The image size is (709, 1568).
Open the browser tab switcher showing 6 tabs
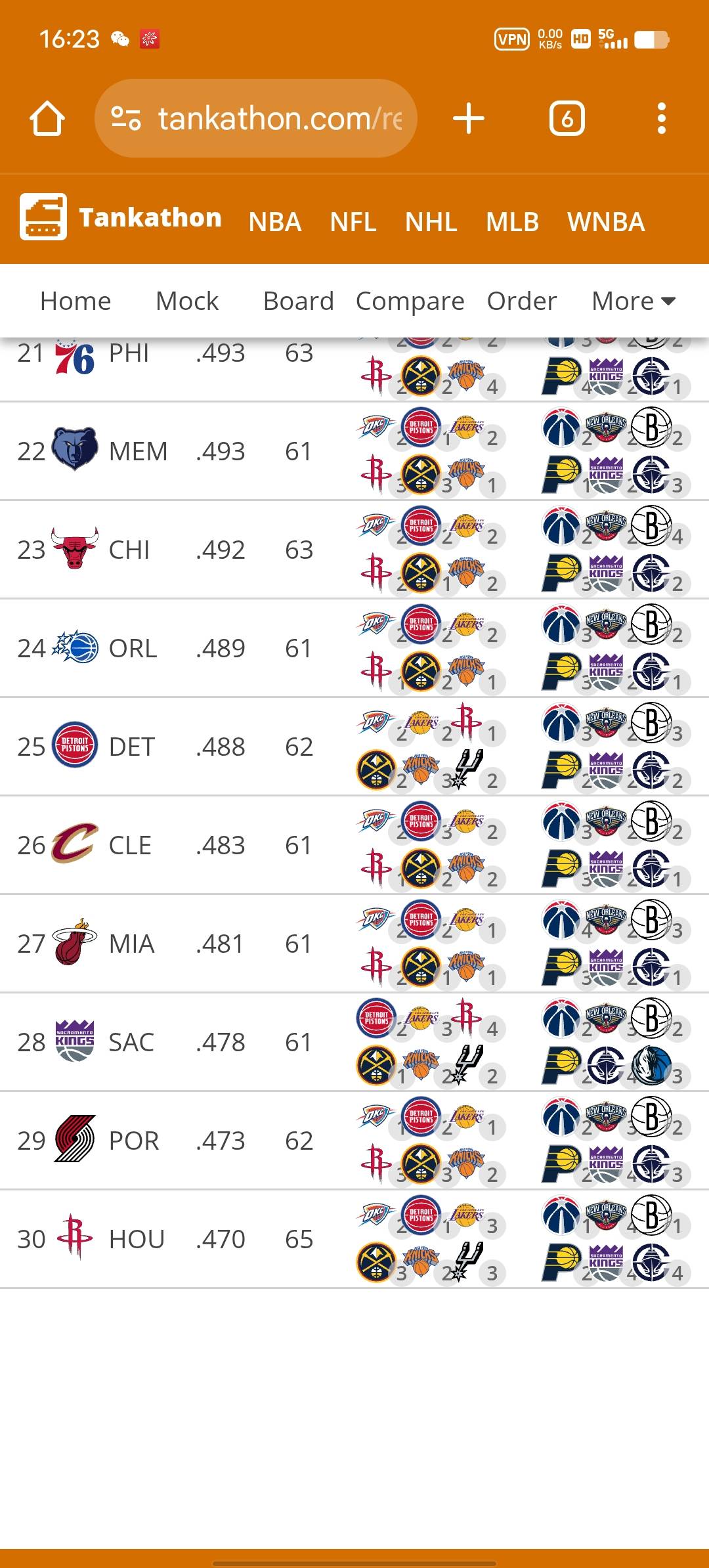tap(567, 118)
